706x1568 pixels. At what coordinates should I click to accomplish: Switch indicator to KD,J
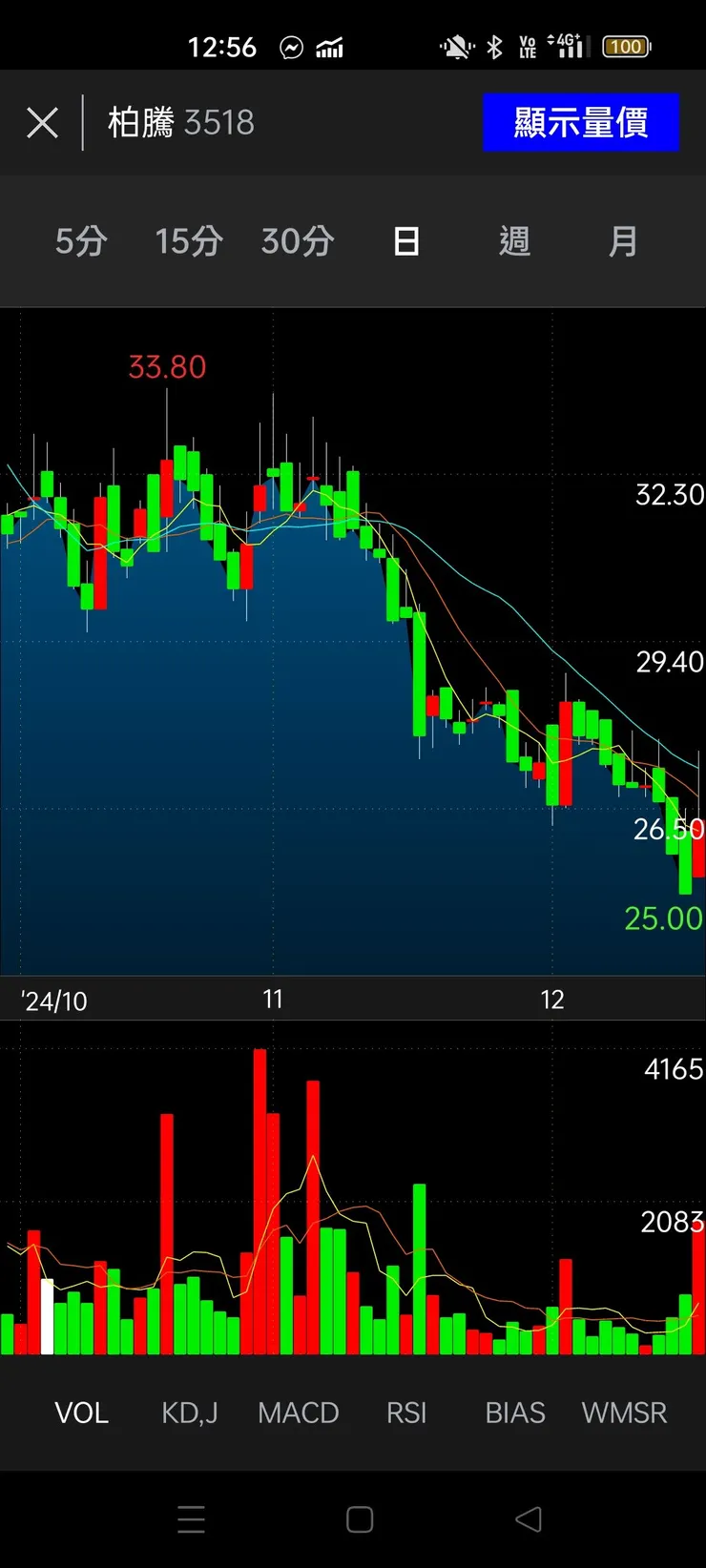(x=190, y=1413)
